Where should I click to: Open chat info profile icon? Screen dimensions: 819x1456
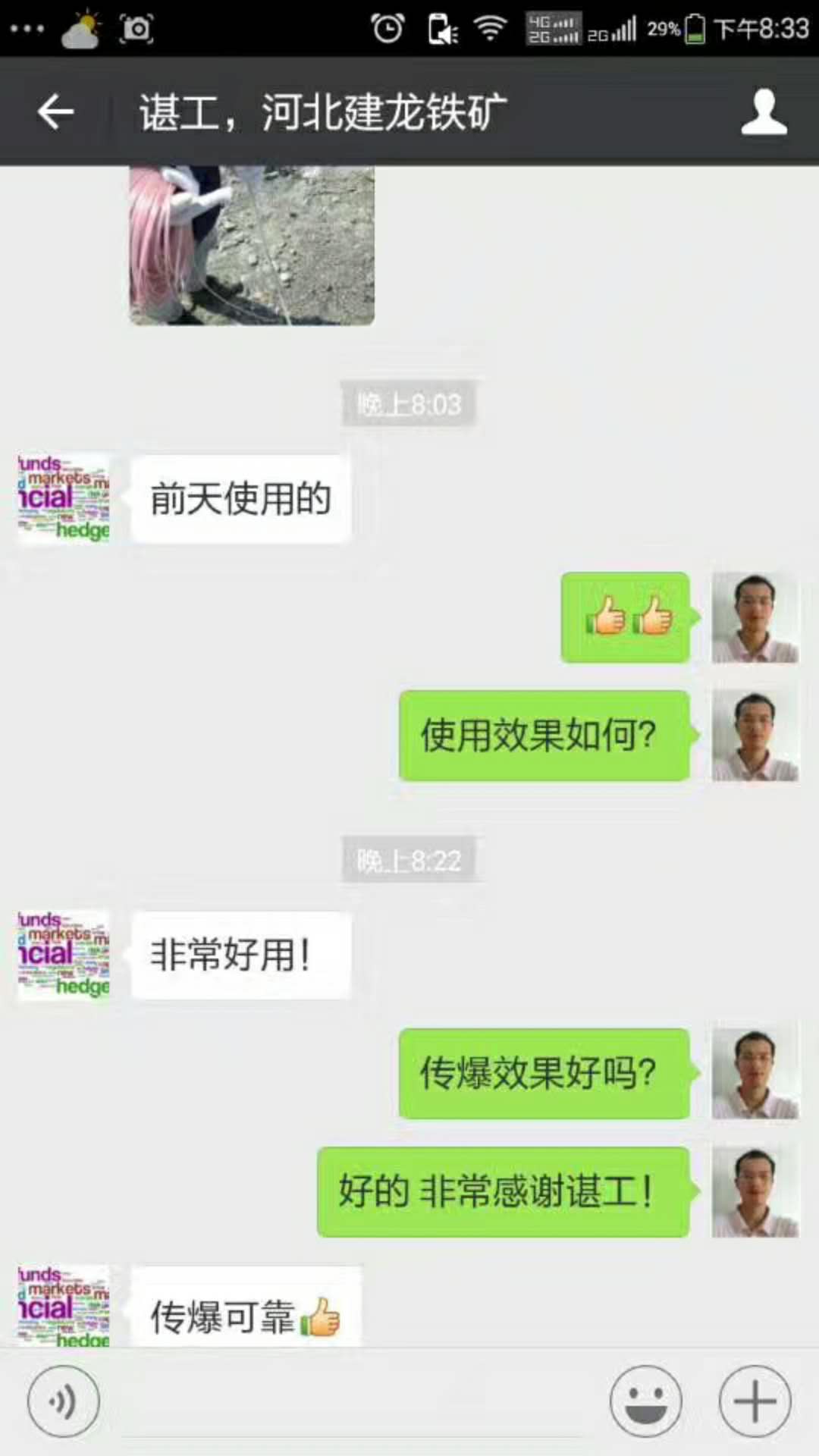[764, 112]
